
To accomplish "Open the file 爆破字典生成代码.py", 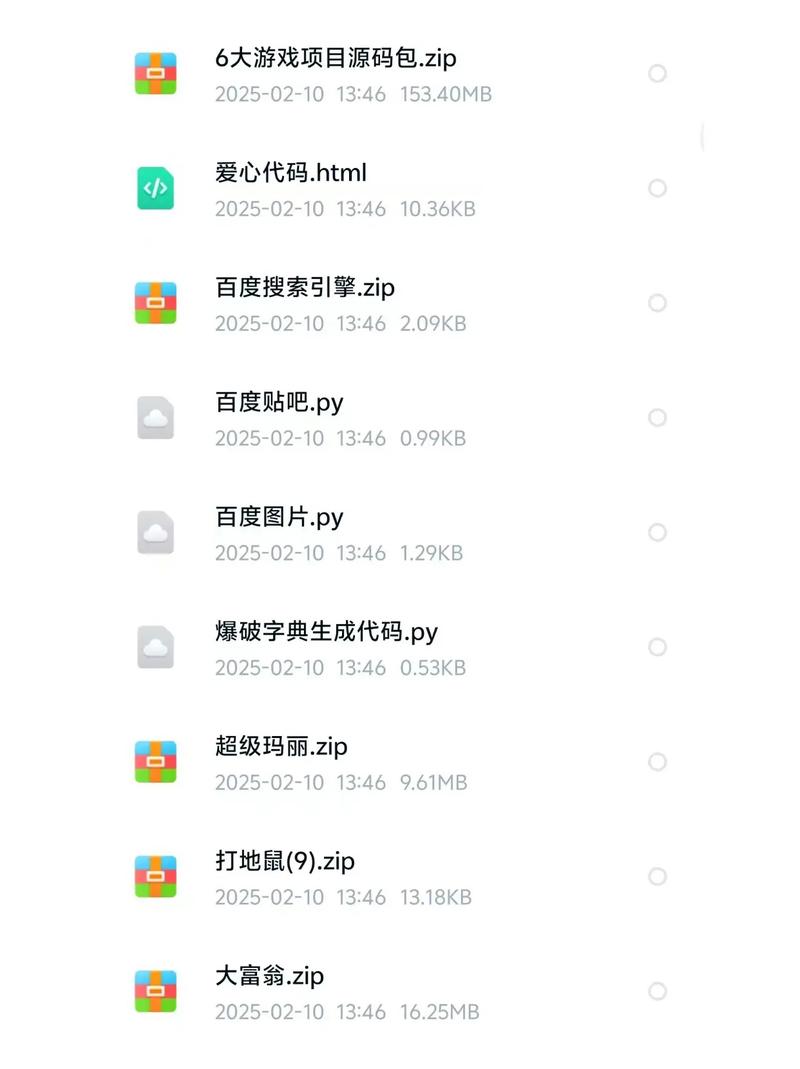I will [322, 631].
